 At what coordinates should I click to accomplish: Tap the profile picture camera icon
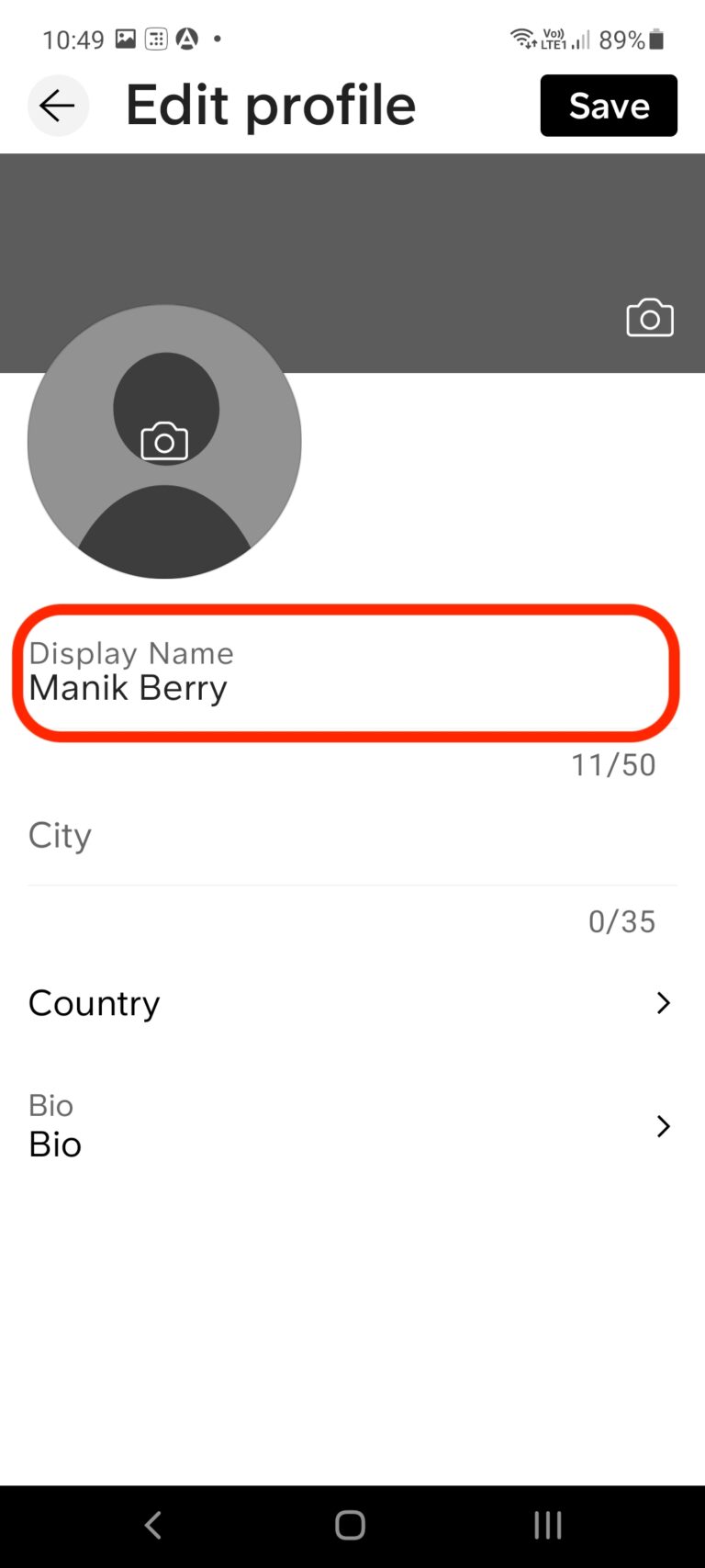tap(164, 442)
